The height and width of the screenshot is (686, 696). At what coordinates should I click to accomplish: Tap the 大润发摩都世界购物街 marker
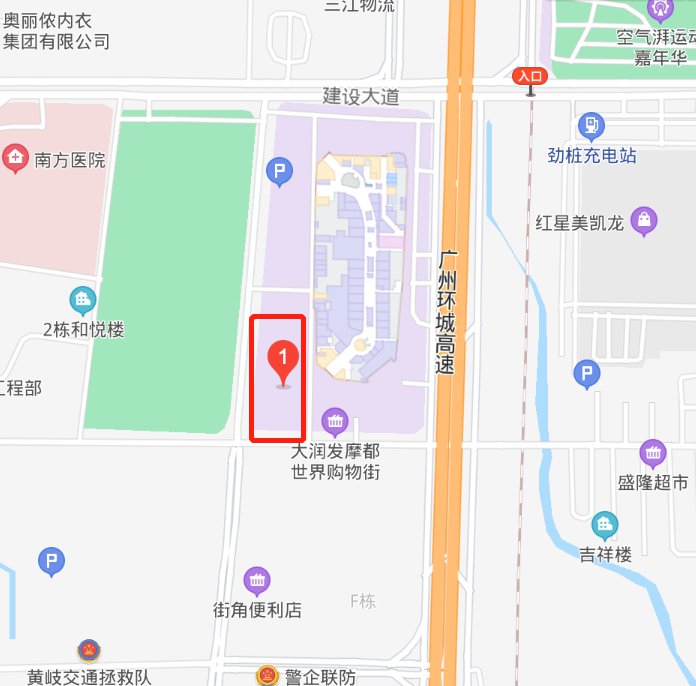point(334,421)
